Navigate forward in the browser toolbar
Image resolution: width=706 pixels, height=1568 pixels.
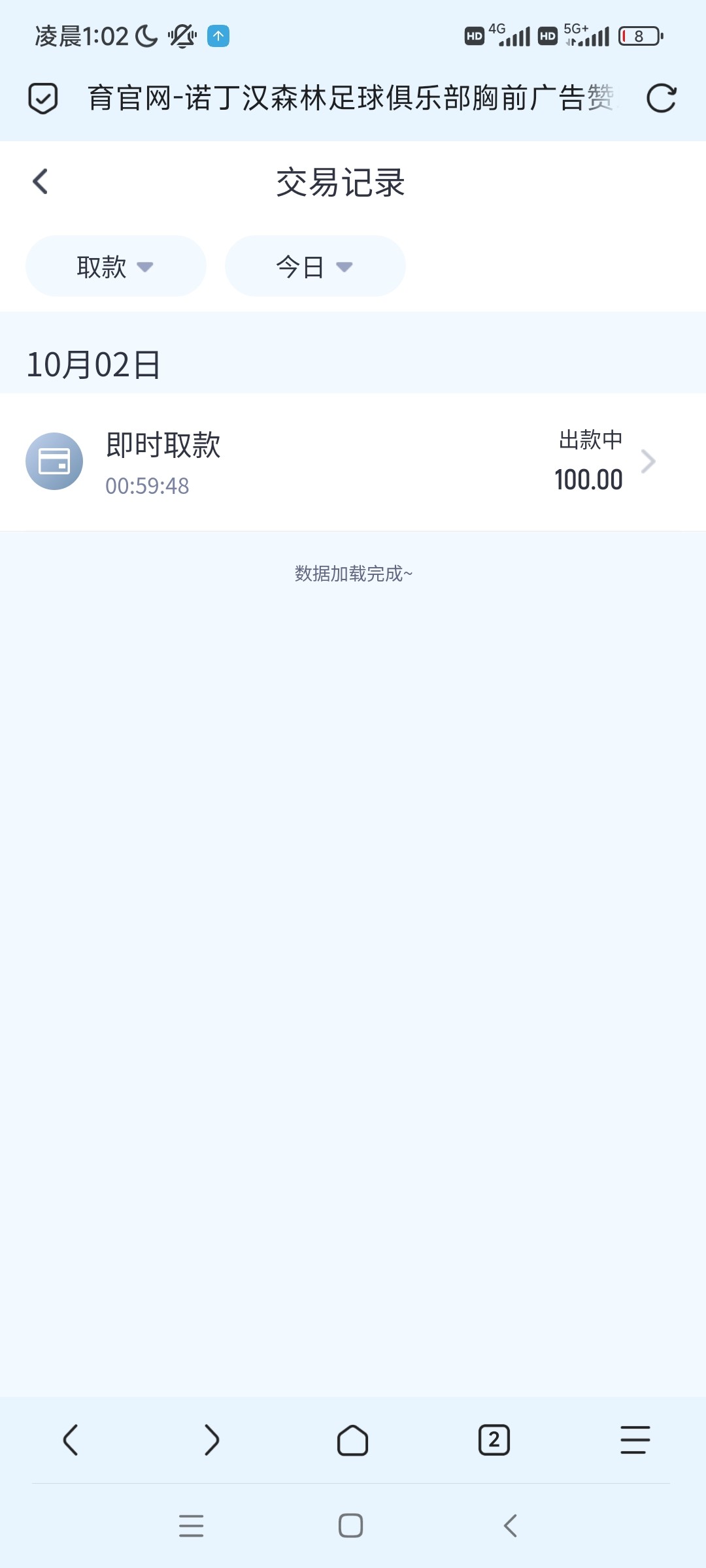pos(212,1440)
